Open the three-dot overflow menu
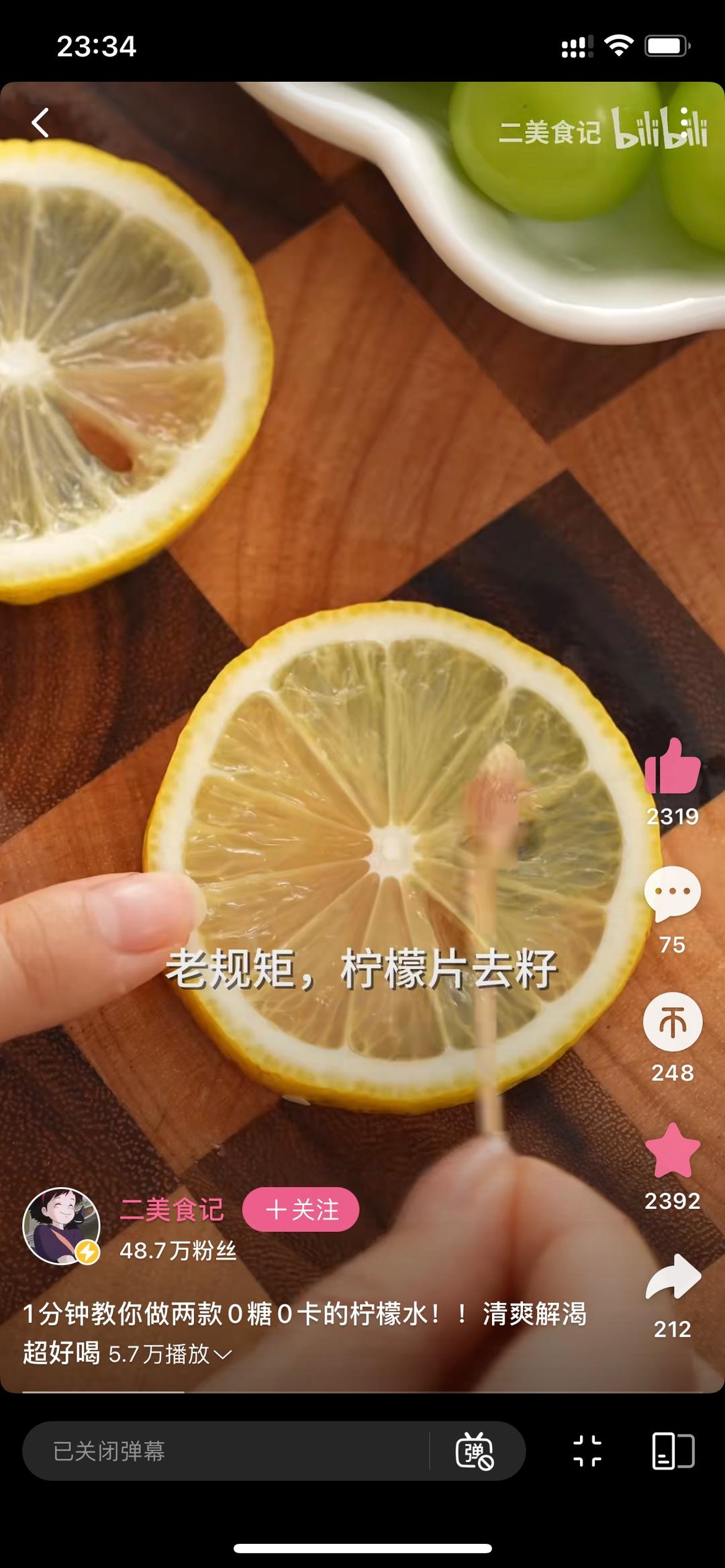 click(684, 123)
